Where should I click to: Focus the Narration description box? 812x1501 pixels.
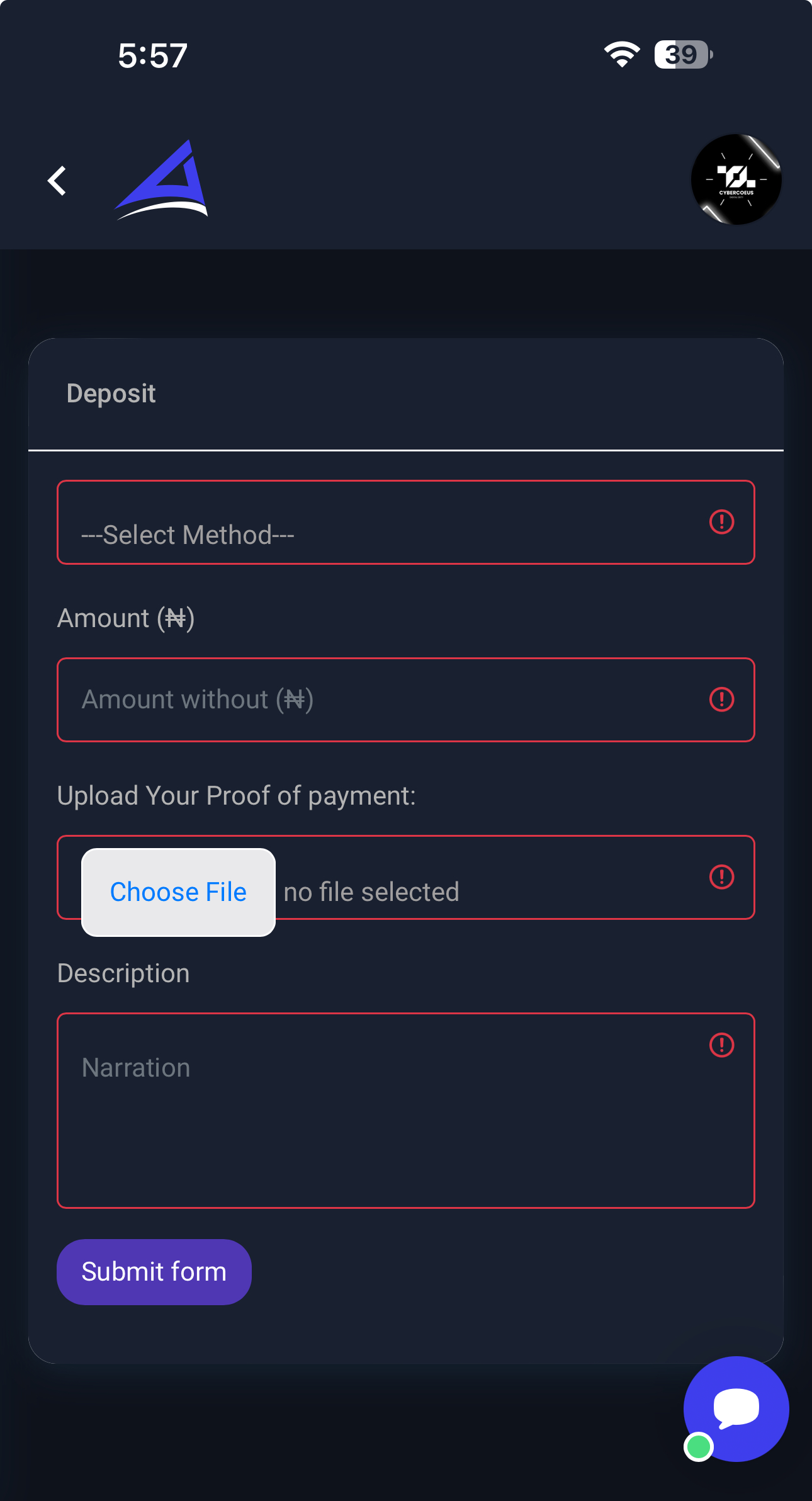pos(406,1110)
